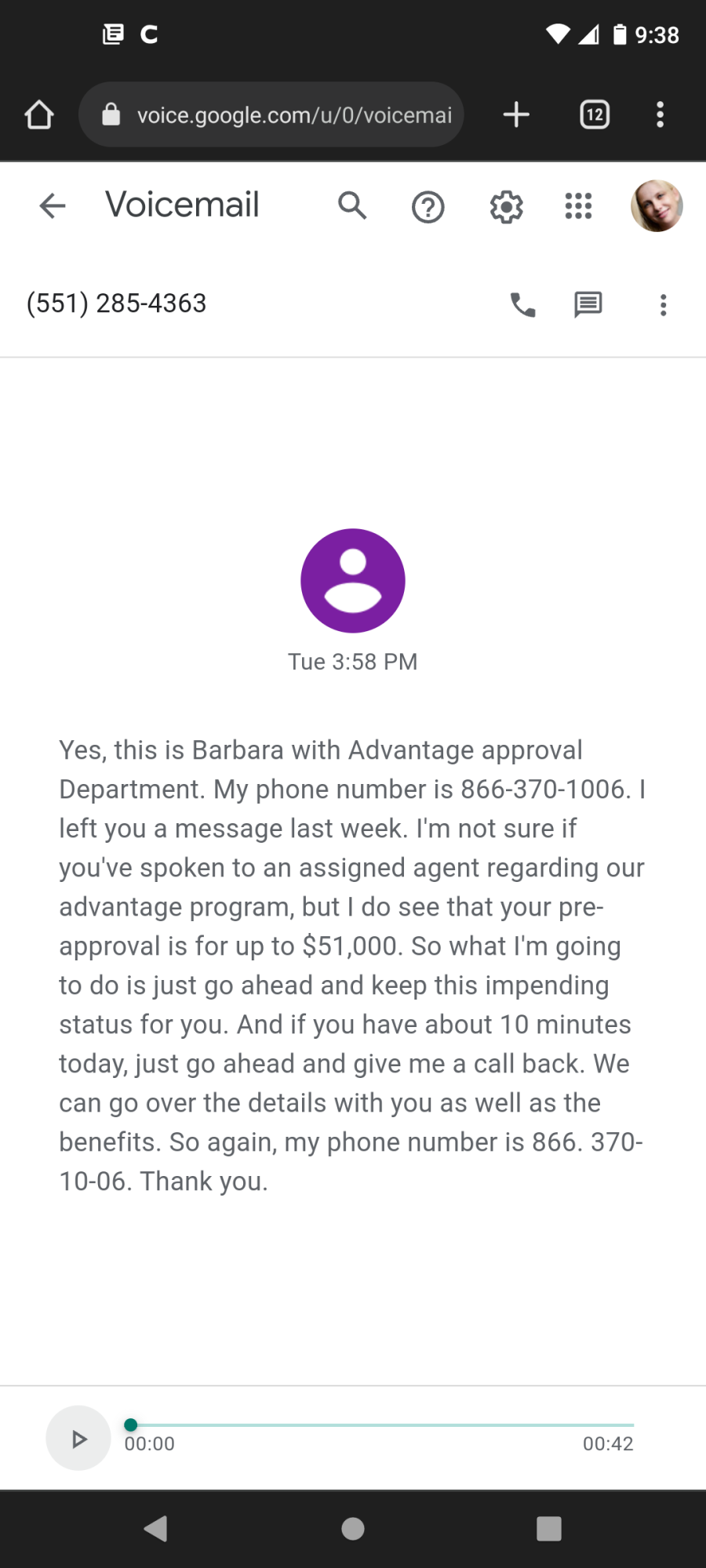Open the Google apps grid
The image size is (706, 1568).
(x=579, y=206)
